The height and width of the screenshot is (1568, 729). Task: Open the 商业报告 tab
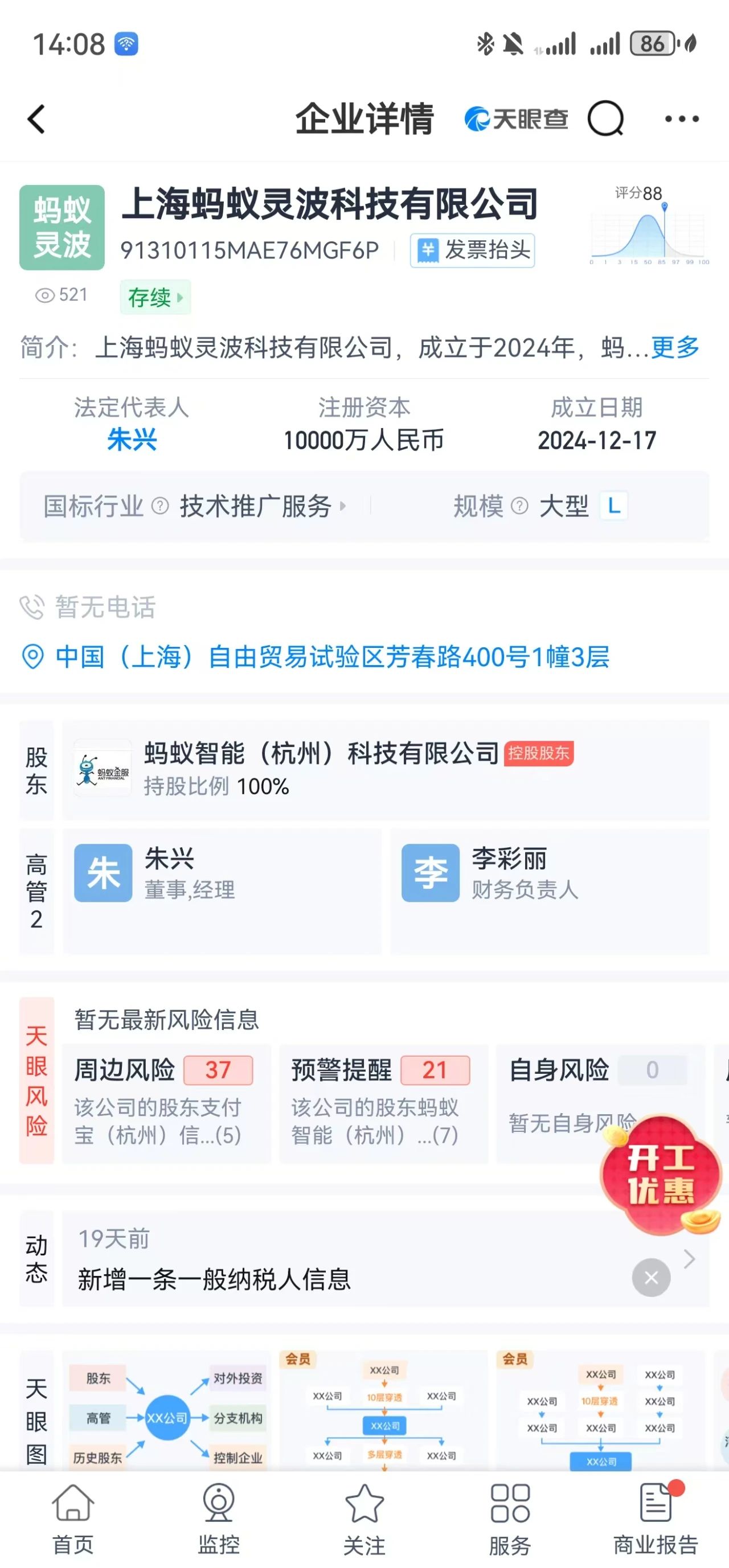(656, 1518)
